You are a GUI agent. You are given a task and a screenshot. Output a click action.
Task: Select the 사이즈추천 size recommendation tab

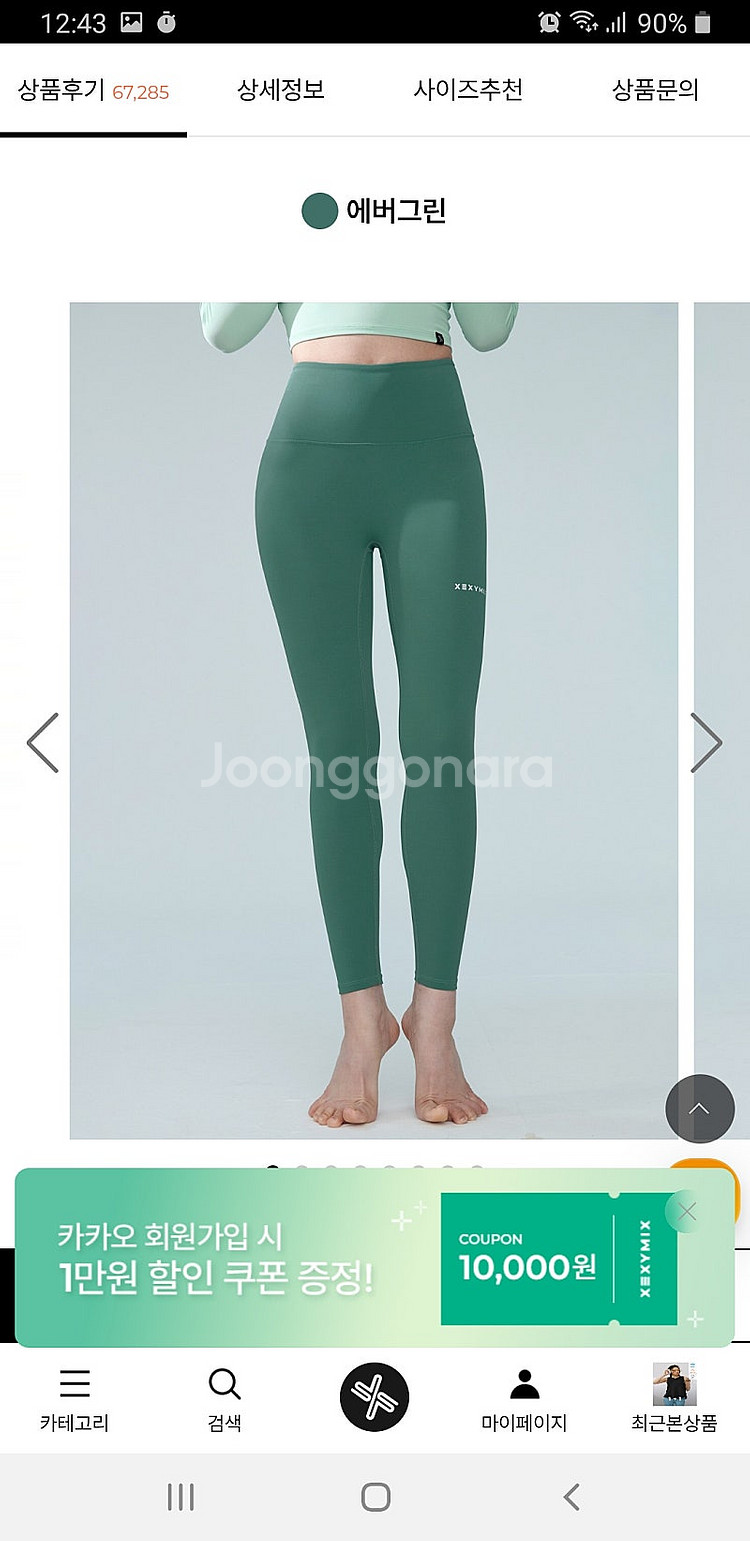click(x=468, y=91)
